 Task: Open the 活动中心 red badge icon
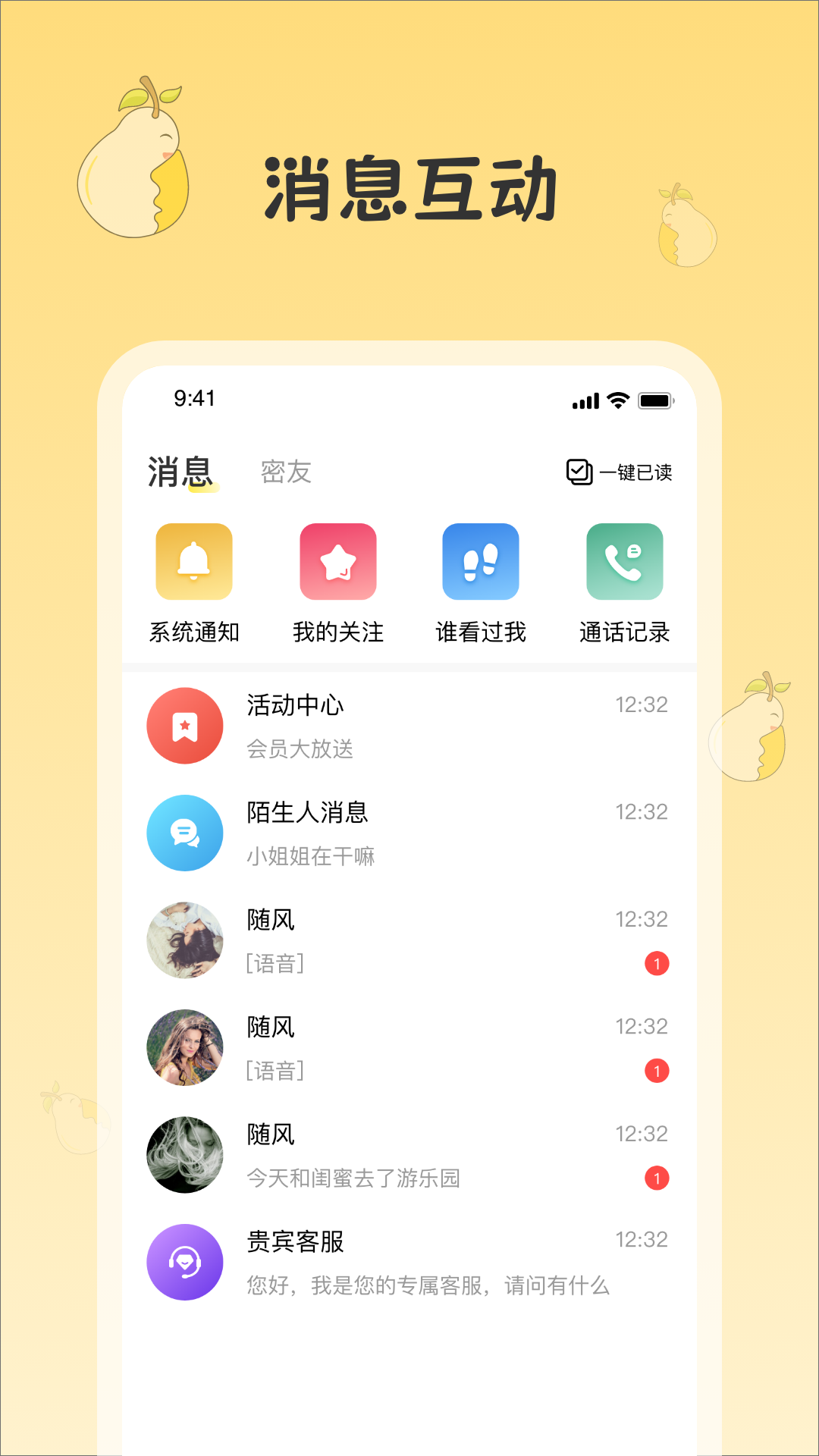click(184, 725)
